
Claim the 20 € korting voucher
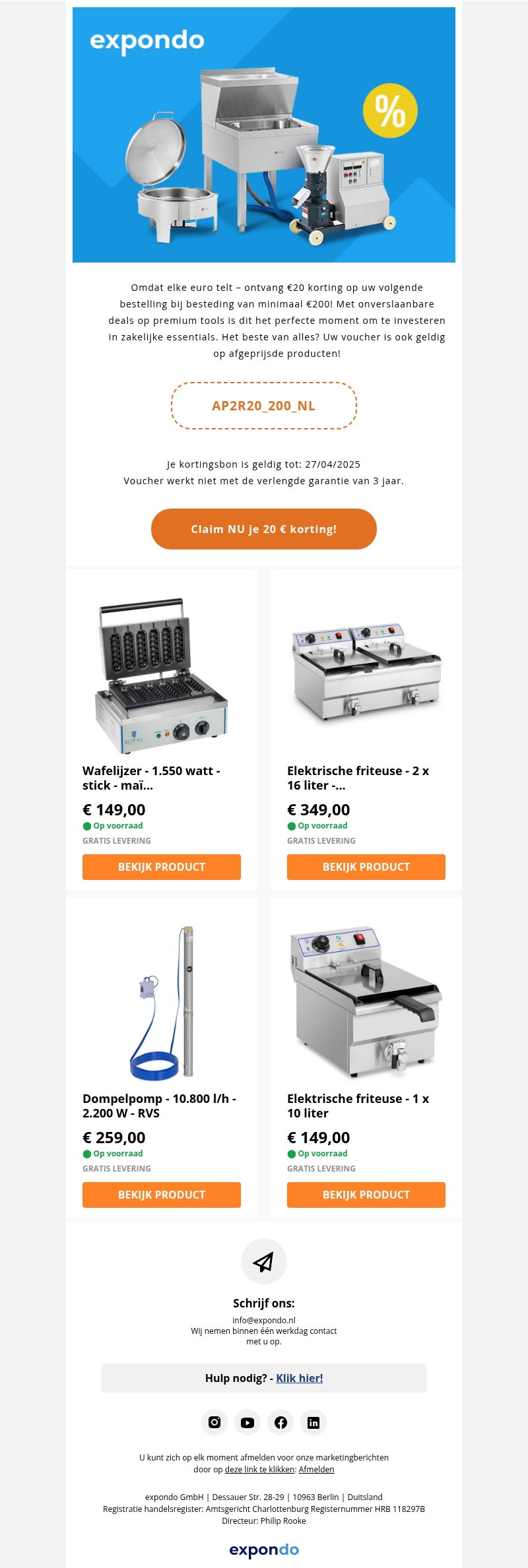coord(263,529)
